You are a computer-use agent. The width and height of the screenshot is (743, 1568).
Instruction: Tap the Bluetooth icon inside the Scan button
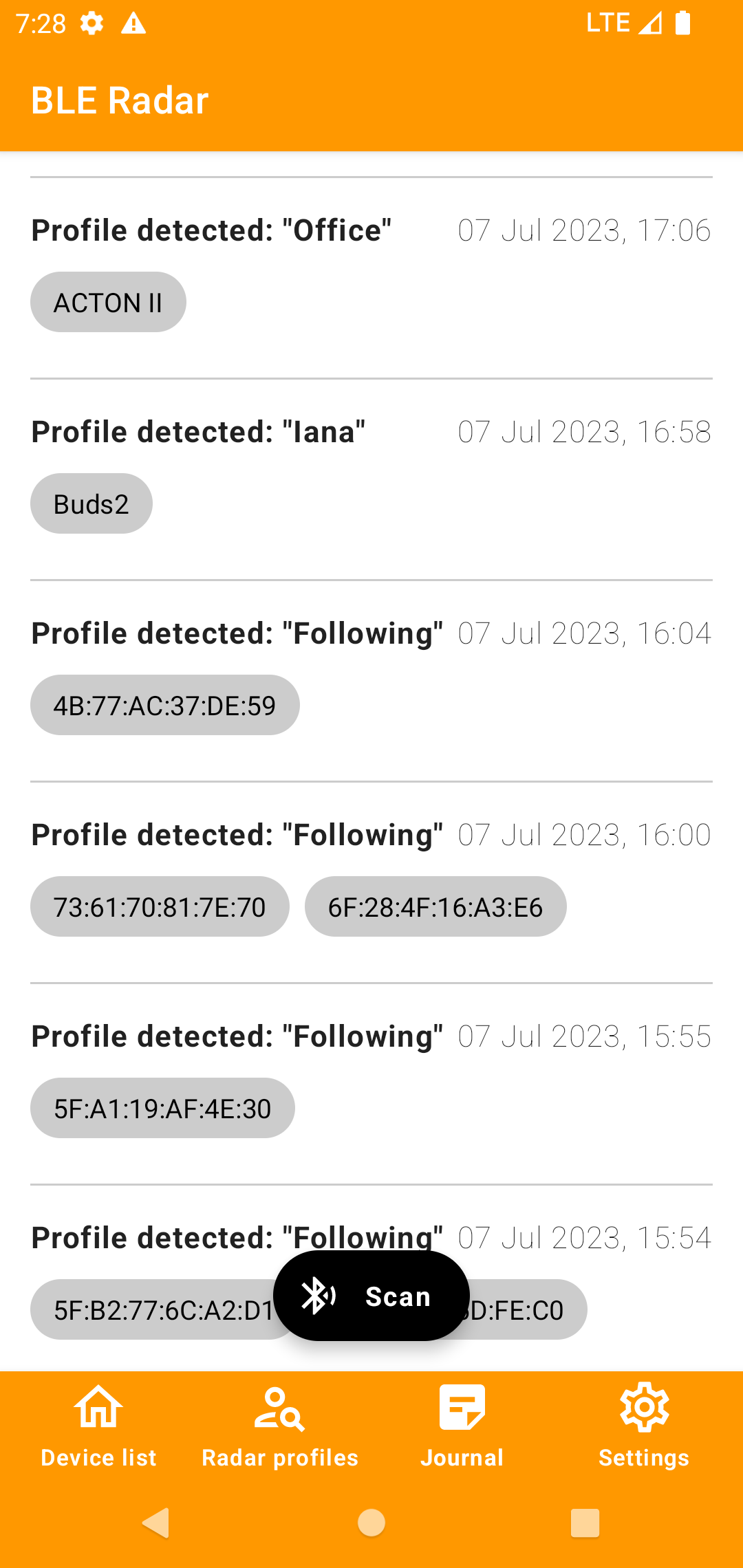[x=319, y=1296]
